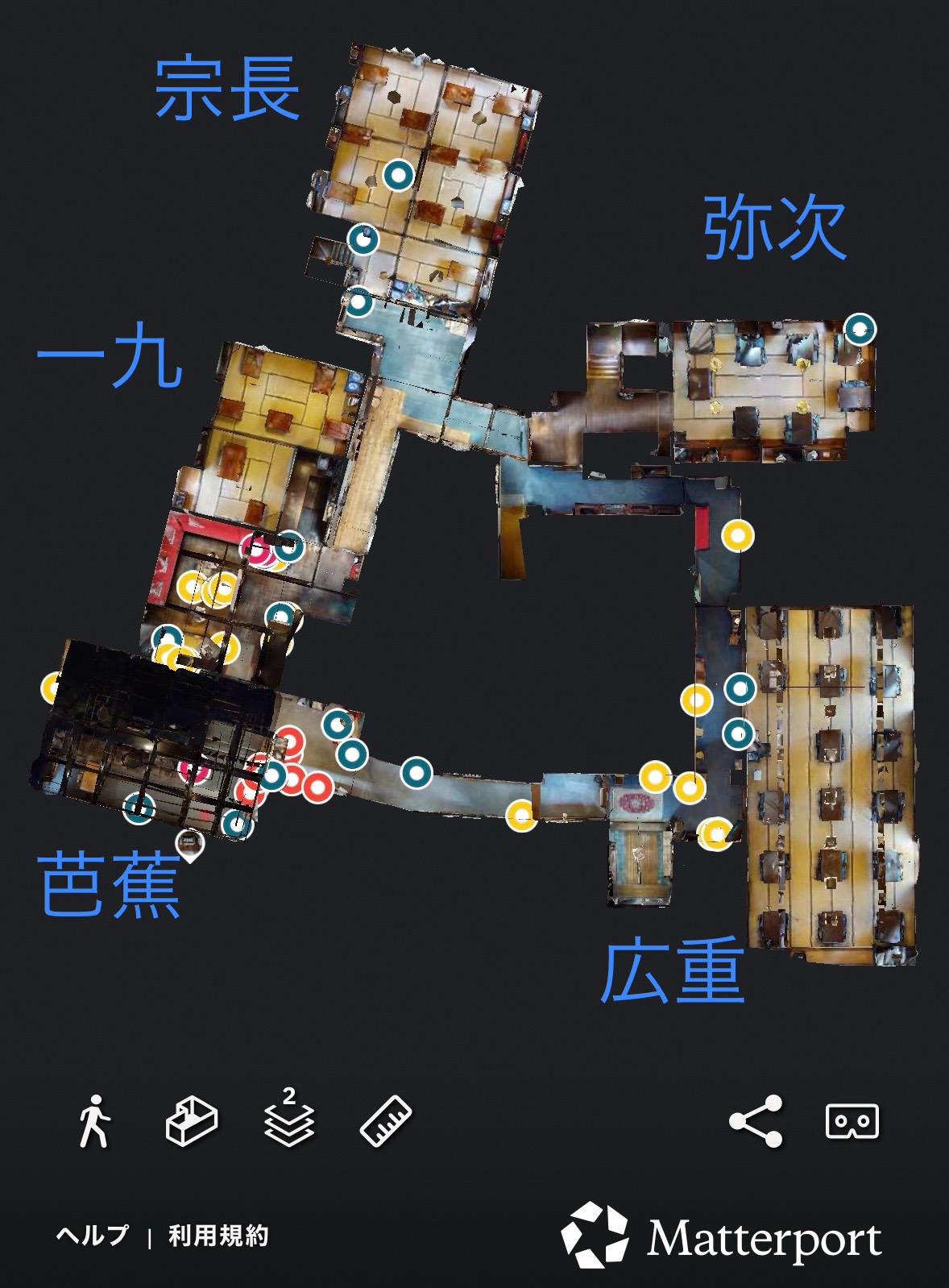Screen dimensions: 949x1288
Task: Share this Matterport space
Action: point(755,1120)
